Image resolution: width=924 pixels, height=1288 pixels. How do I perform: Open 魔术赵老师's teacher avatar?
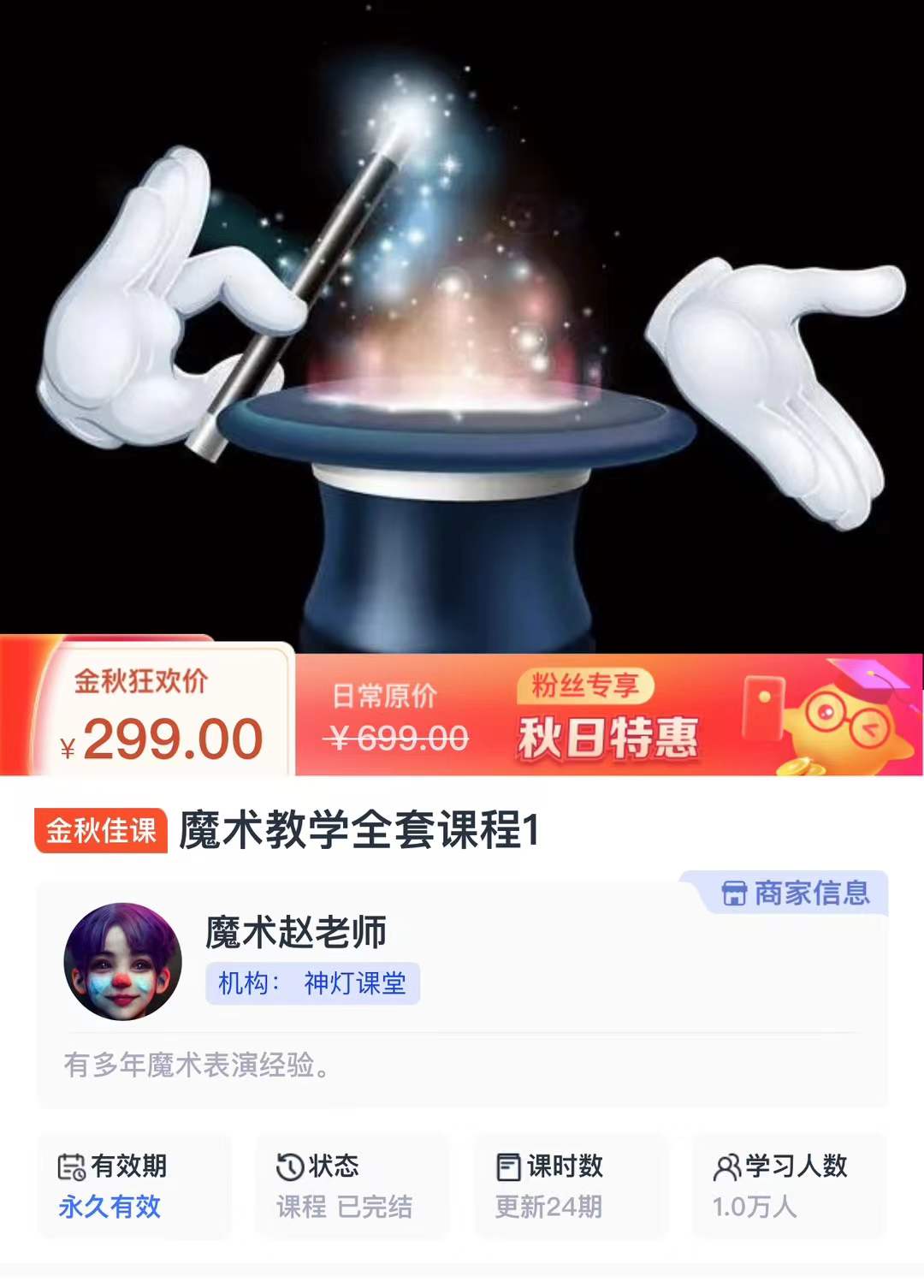(x=122, y=961)
